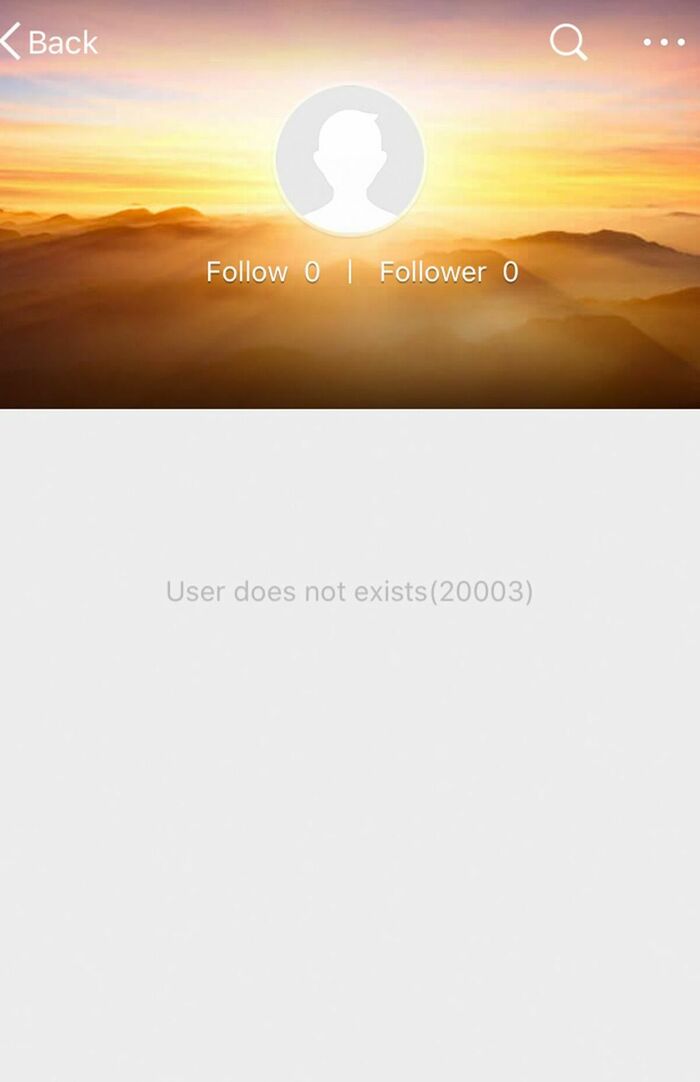Open the search magnifier icon
The width and height of the screenshot is (700, 1082).
point(568,42)
